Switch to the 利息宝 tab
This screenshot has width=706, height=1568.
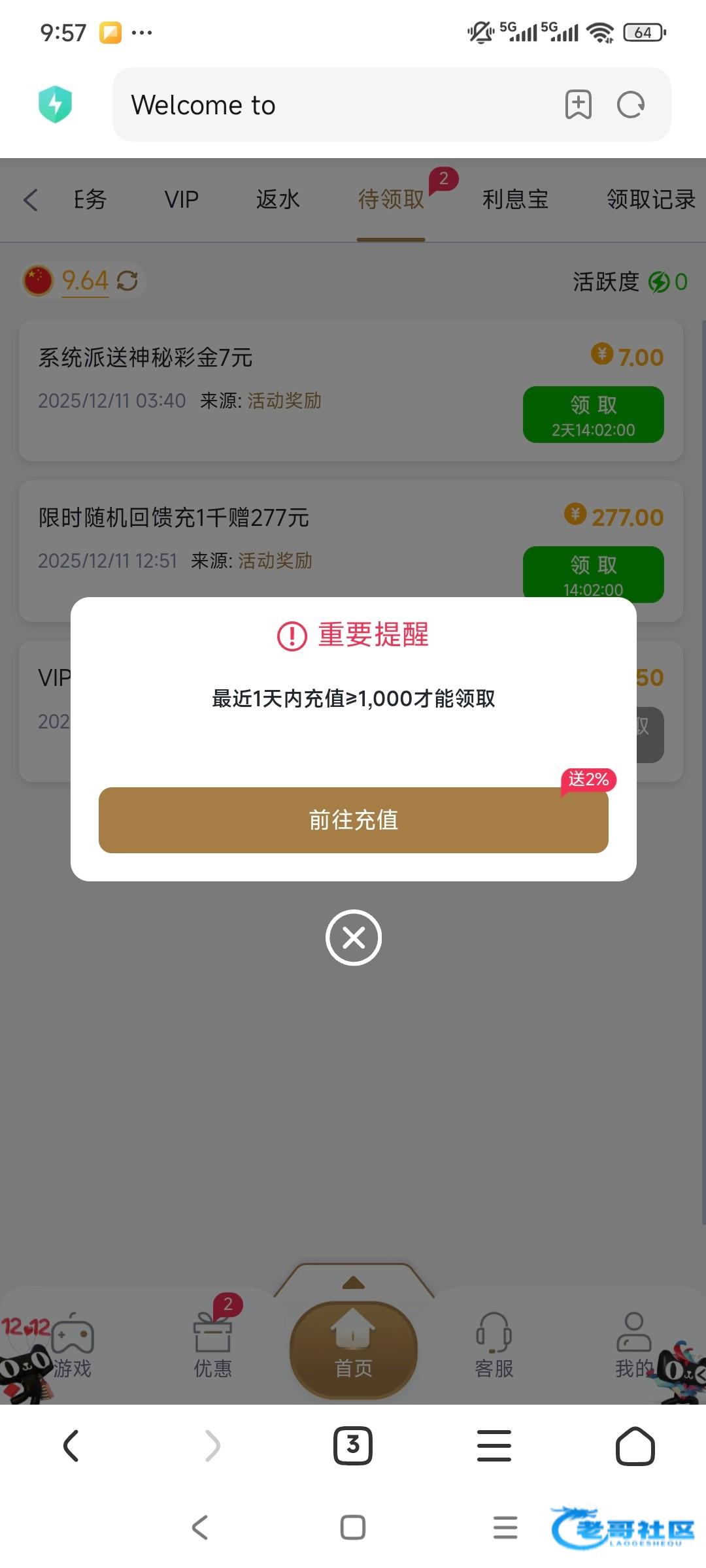click(515, 199)
